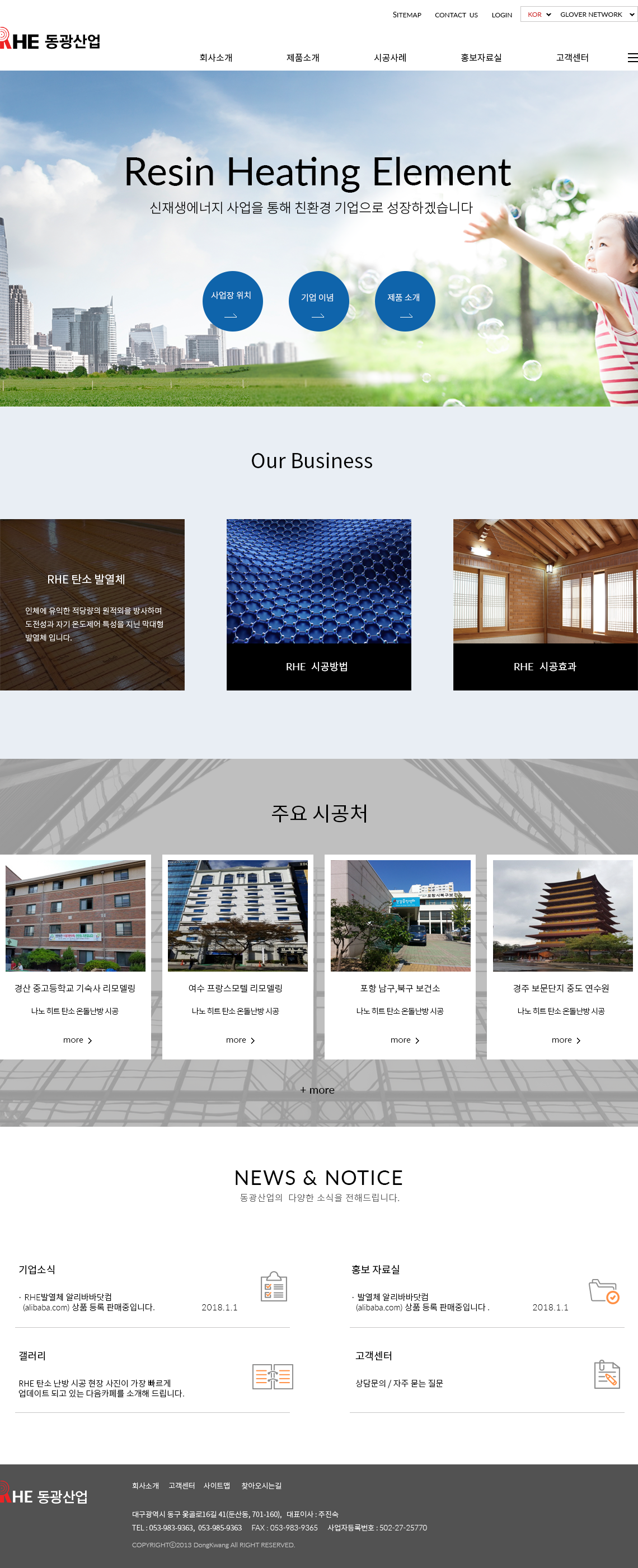Image resolution: width=638 pixels, height=1568 pixels.
Task: Tap the 제품 소개 circle button
Action: (405, 301)
